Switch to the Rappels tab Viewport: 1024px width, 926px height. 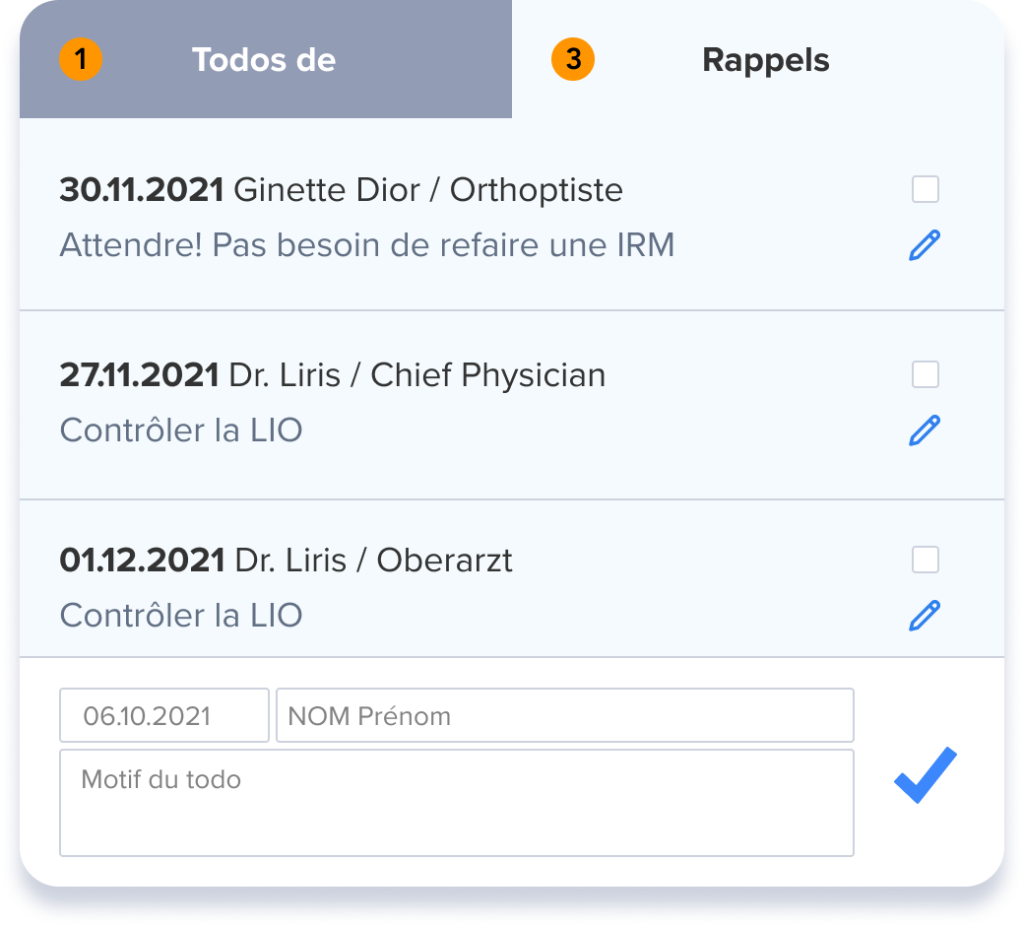click(x=765, y=60)
